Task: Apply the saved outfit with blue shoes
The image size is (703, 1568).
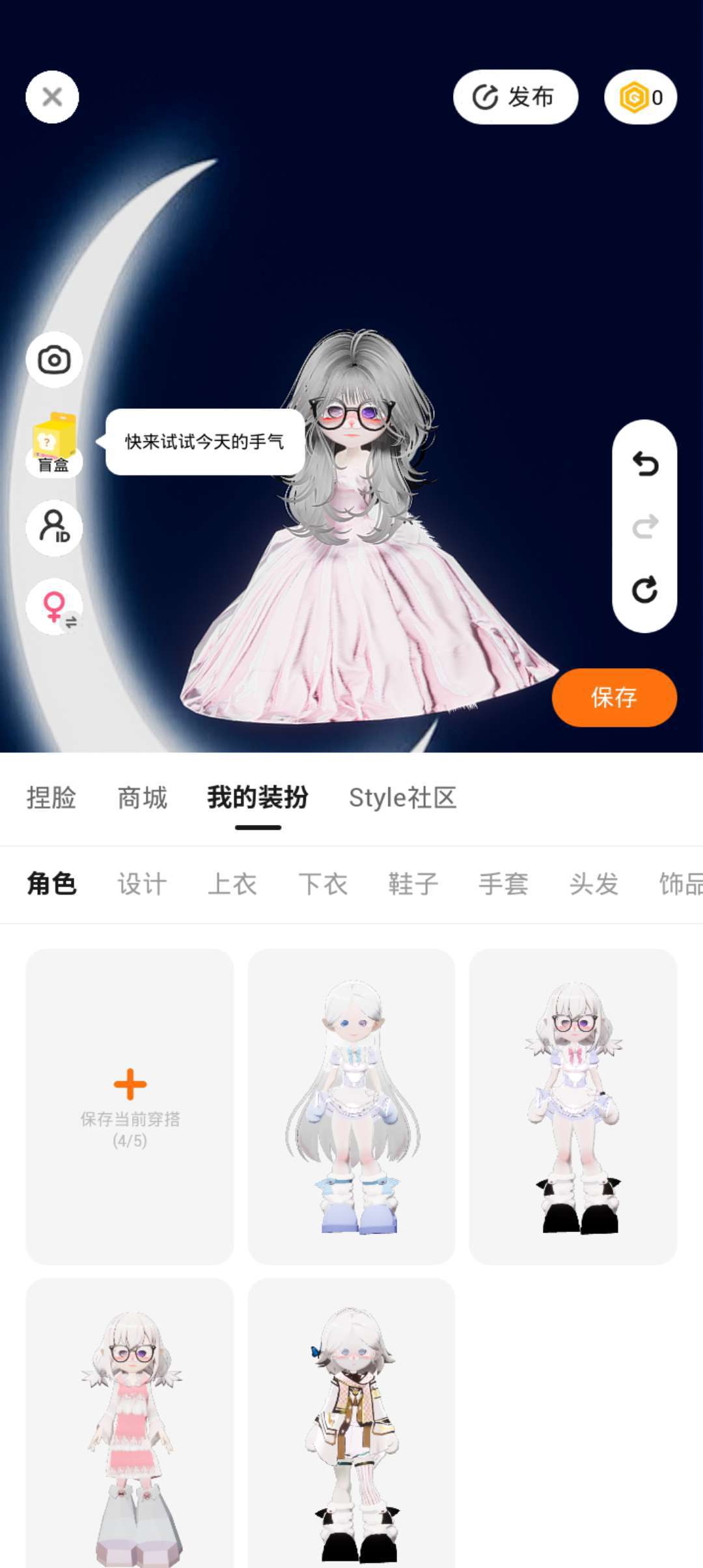Action: point(351,1106)
